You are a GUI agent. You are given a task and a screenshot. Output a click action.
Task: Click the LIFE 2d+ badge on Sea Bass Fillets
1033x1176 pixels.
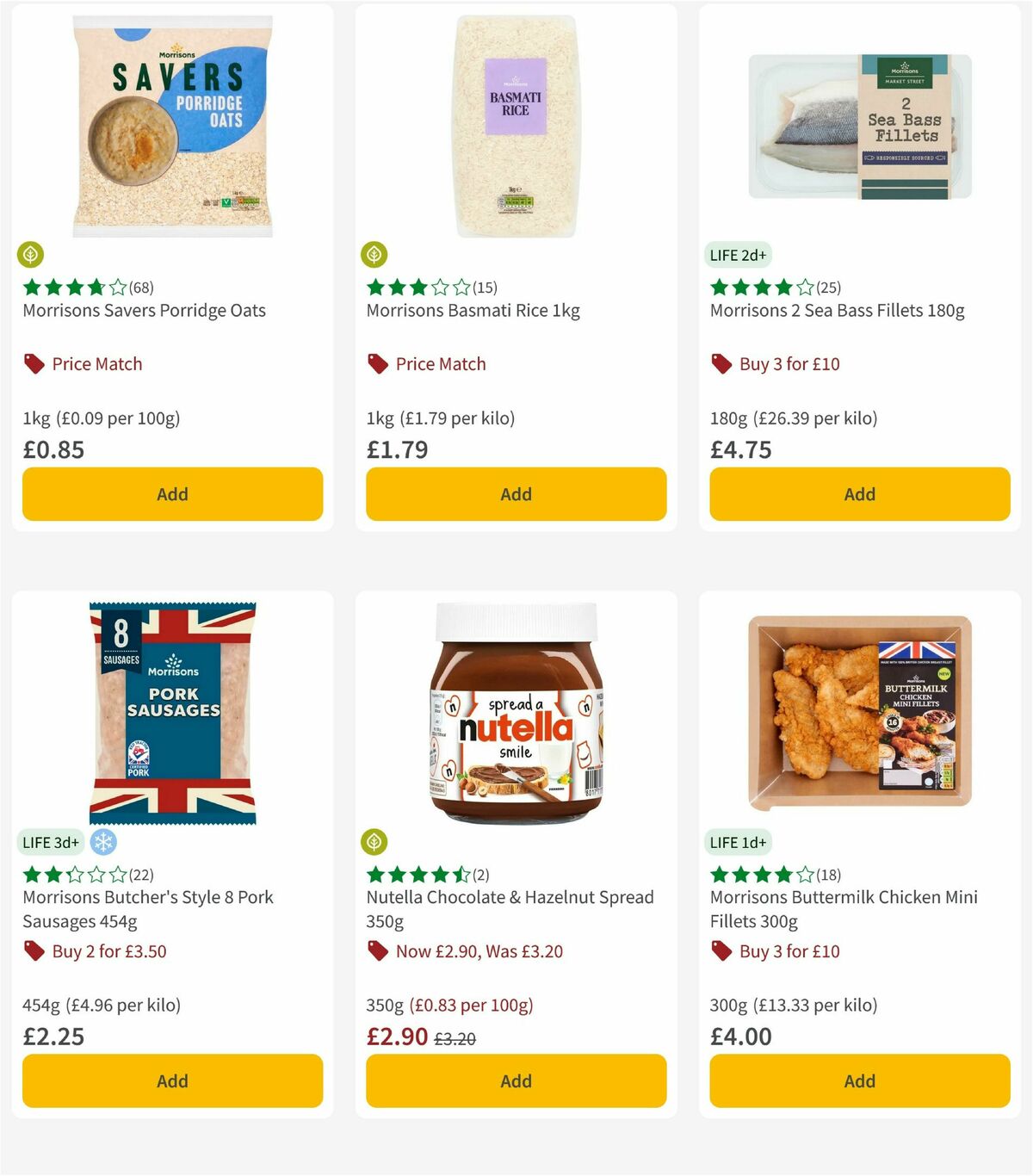click(x=739, y=255)
